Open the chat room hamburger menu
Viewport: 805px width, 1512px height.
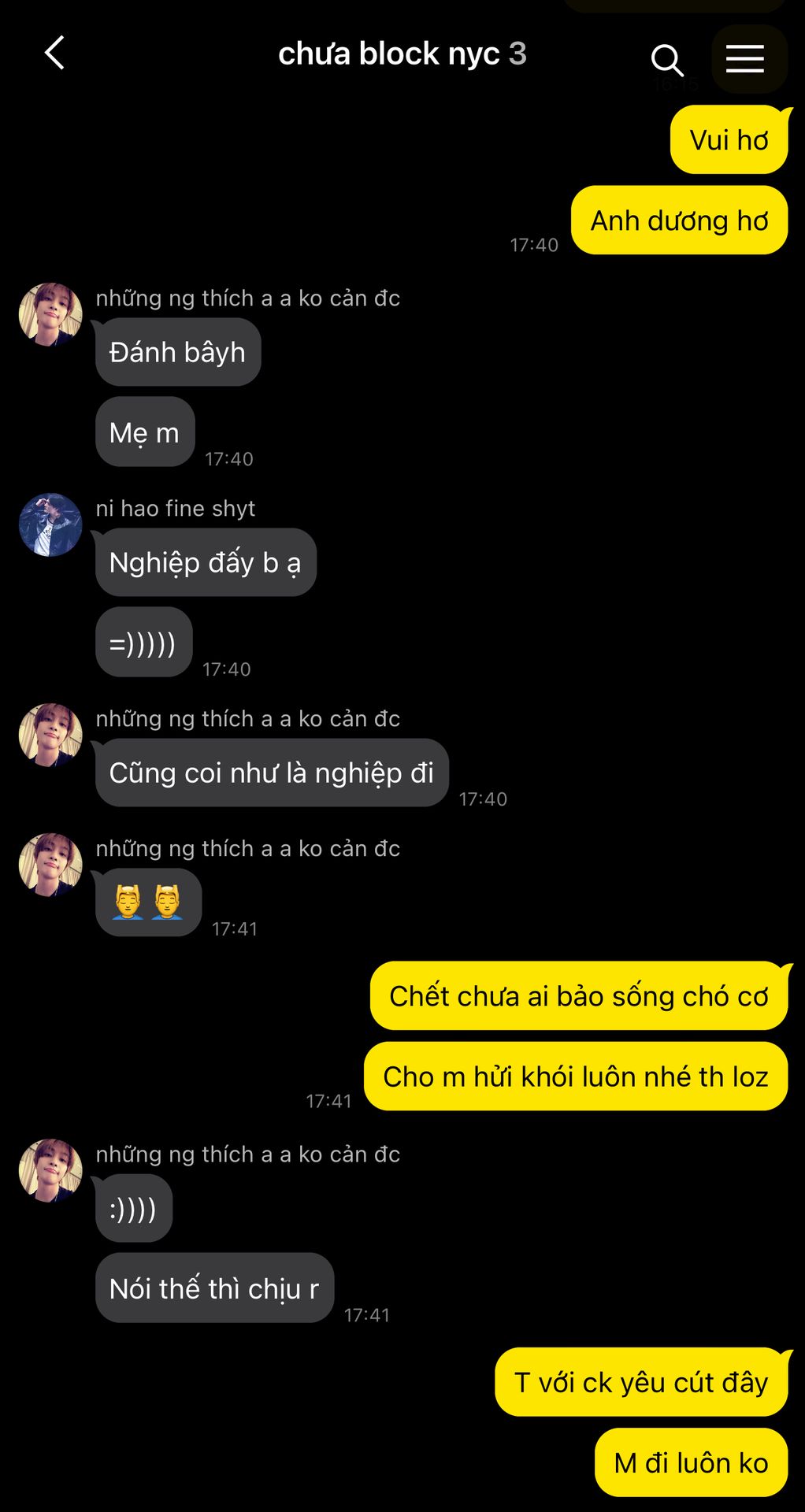point(745,59)
